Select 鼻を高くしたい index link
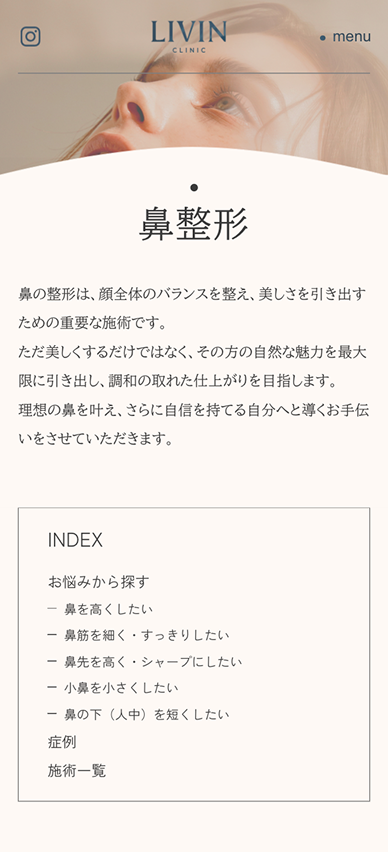The width and height of the screenshot is (388, 852). 101,609
